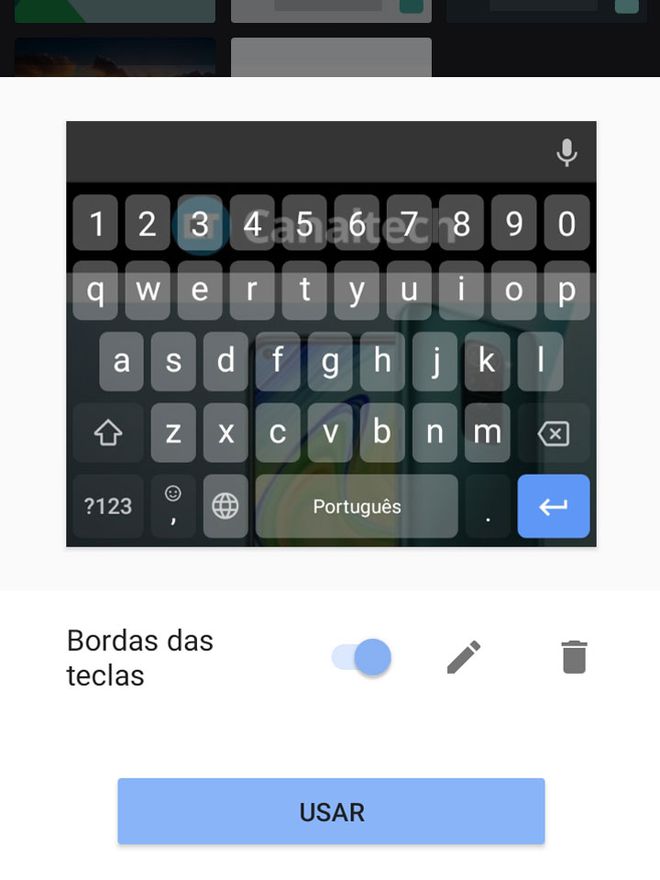Apply the theme with the USAR button
The image size is (660, 880).
click(x=331, y=812)
